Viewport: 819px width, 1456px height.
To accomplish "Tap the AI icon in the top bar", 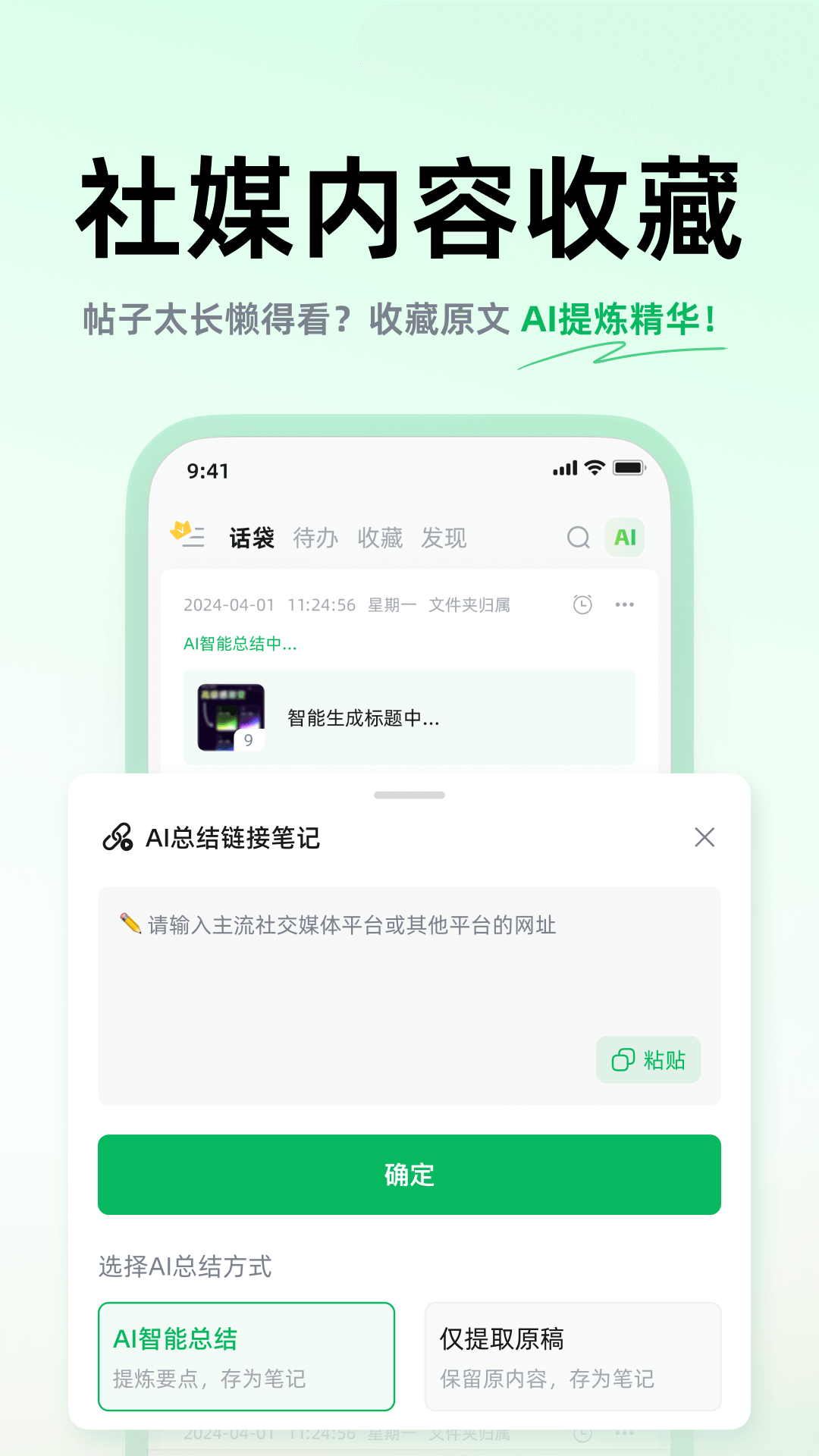I will click(x=623, y=537).
